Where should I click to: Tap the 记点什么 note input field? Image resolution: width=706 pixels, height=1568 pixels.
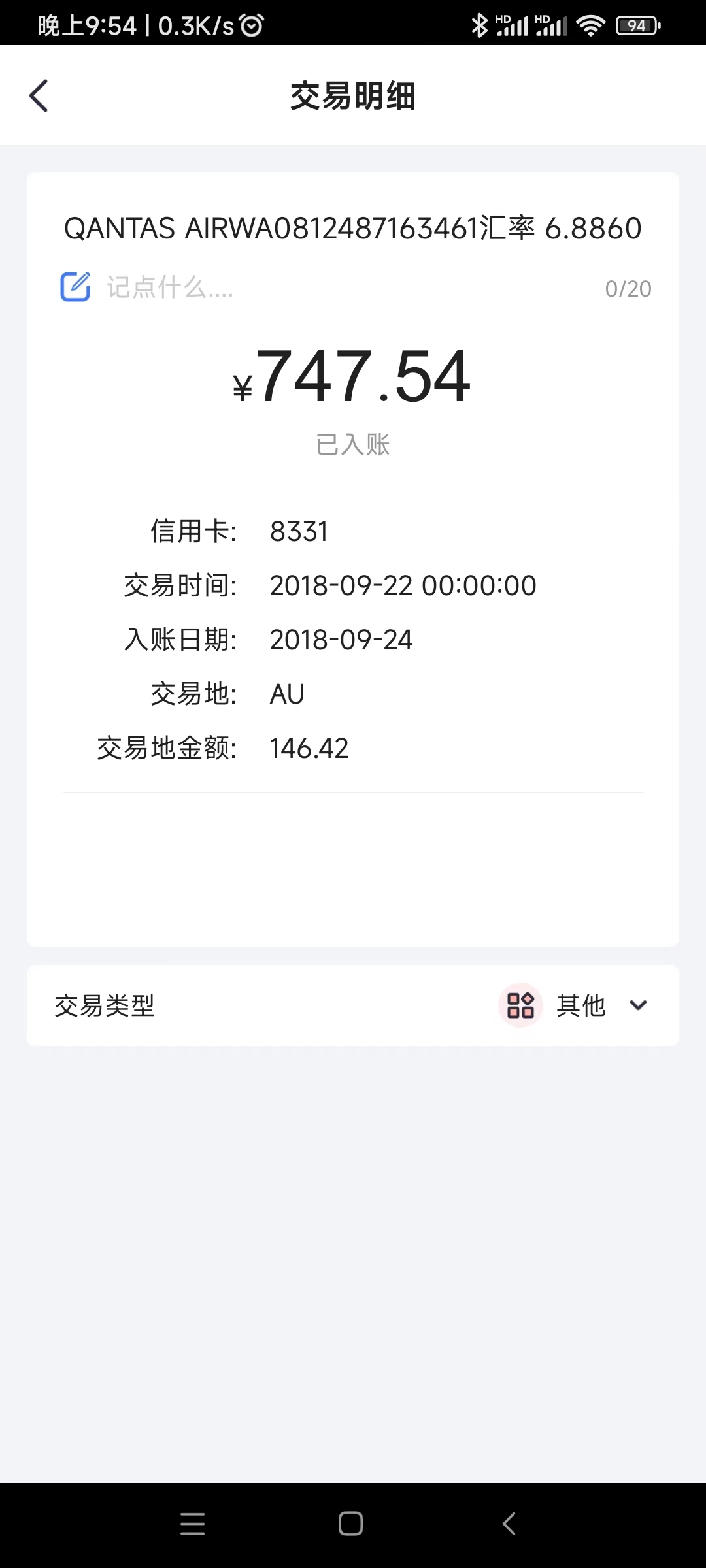pyautogui.click(x=196, y=287)
